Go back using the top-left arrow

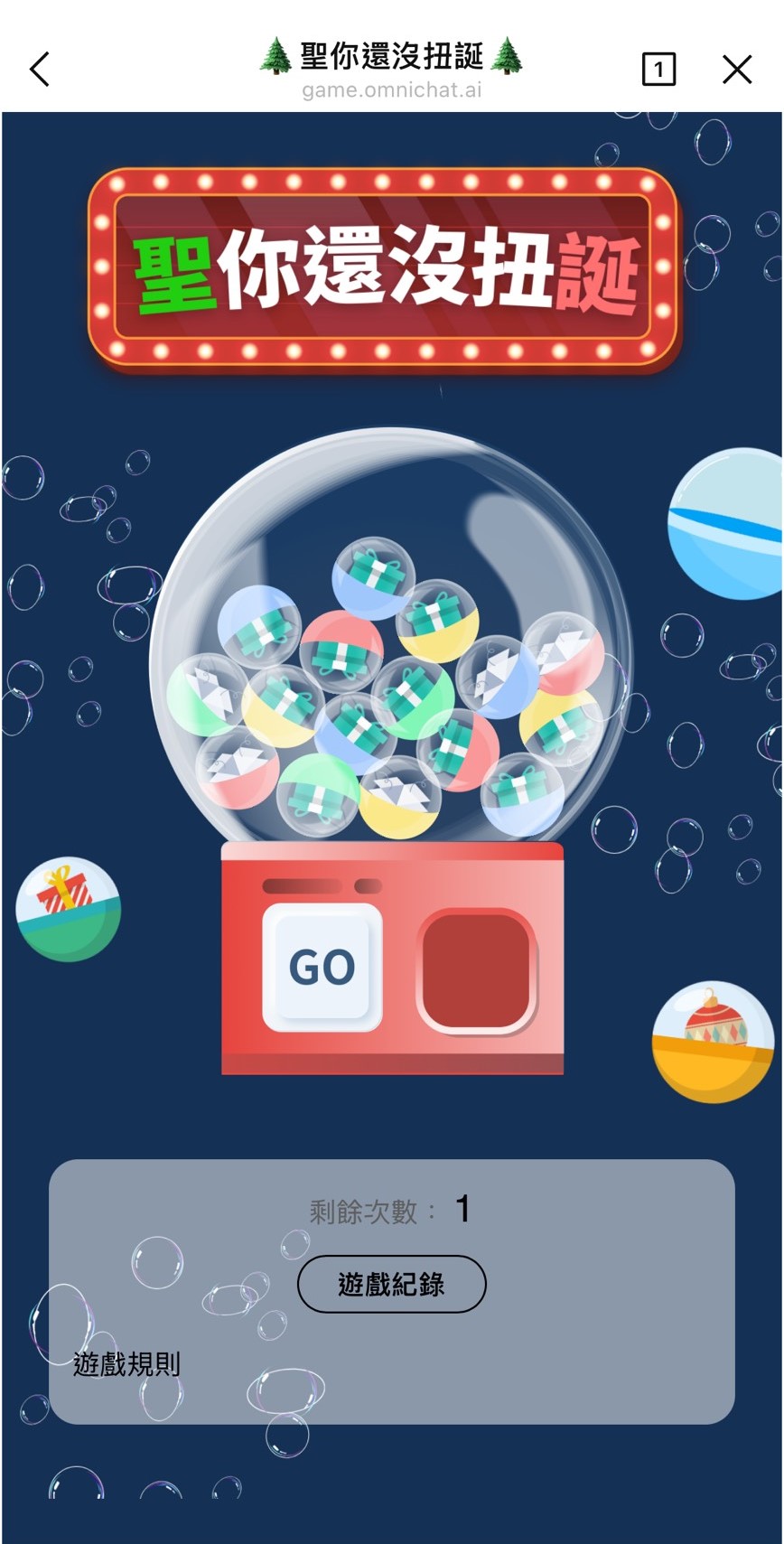(x=40, y=70)
